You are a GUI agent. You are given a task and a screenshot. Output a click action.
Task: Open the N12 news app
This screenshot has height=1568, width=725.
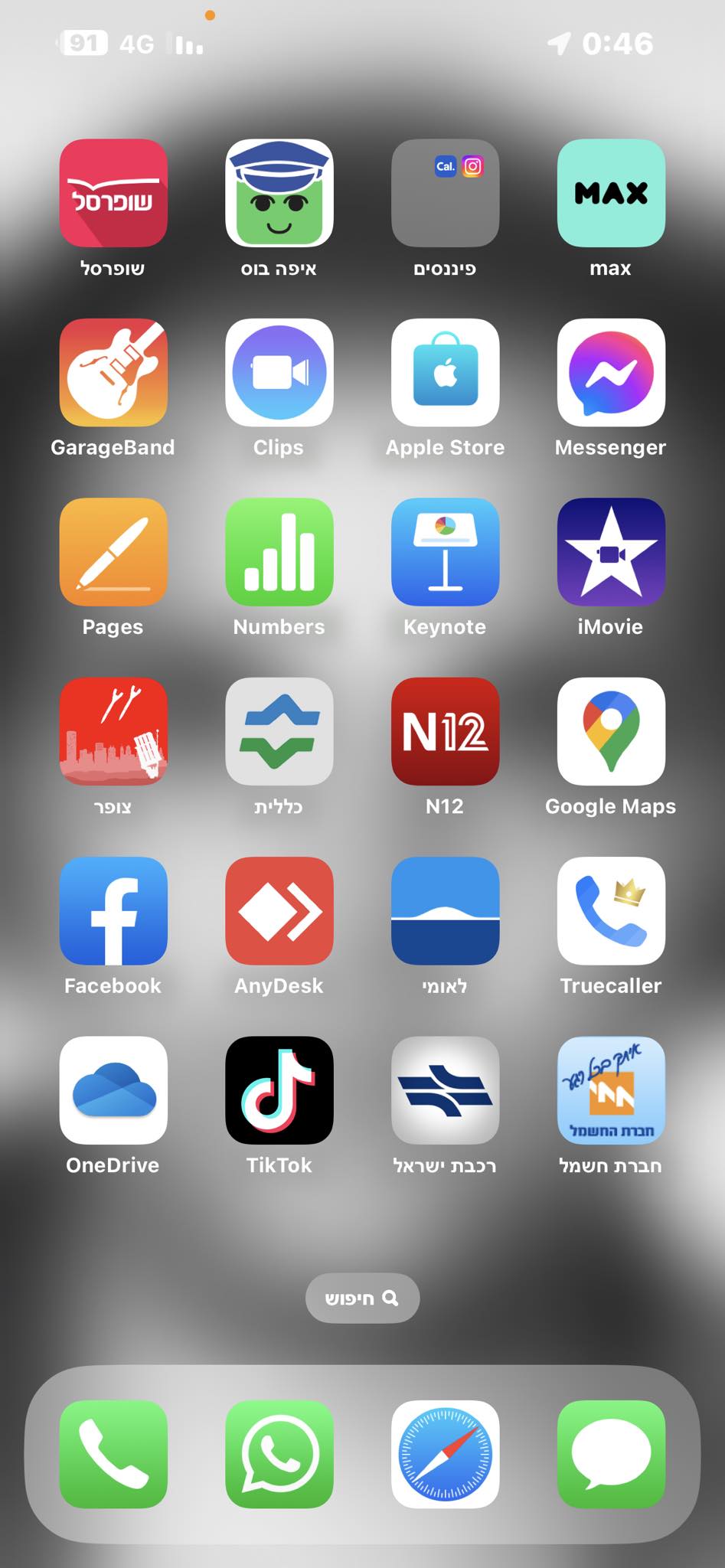[445, 731]
